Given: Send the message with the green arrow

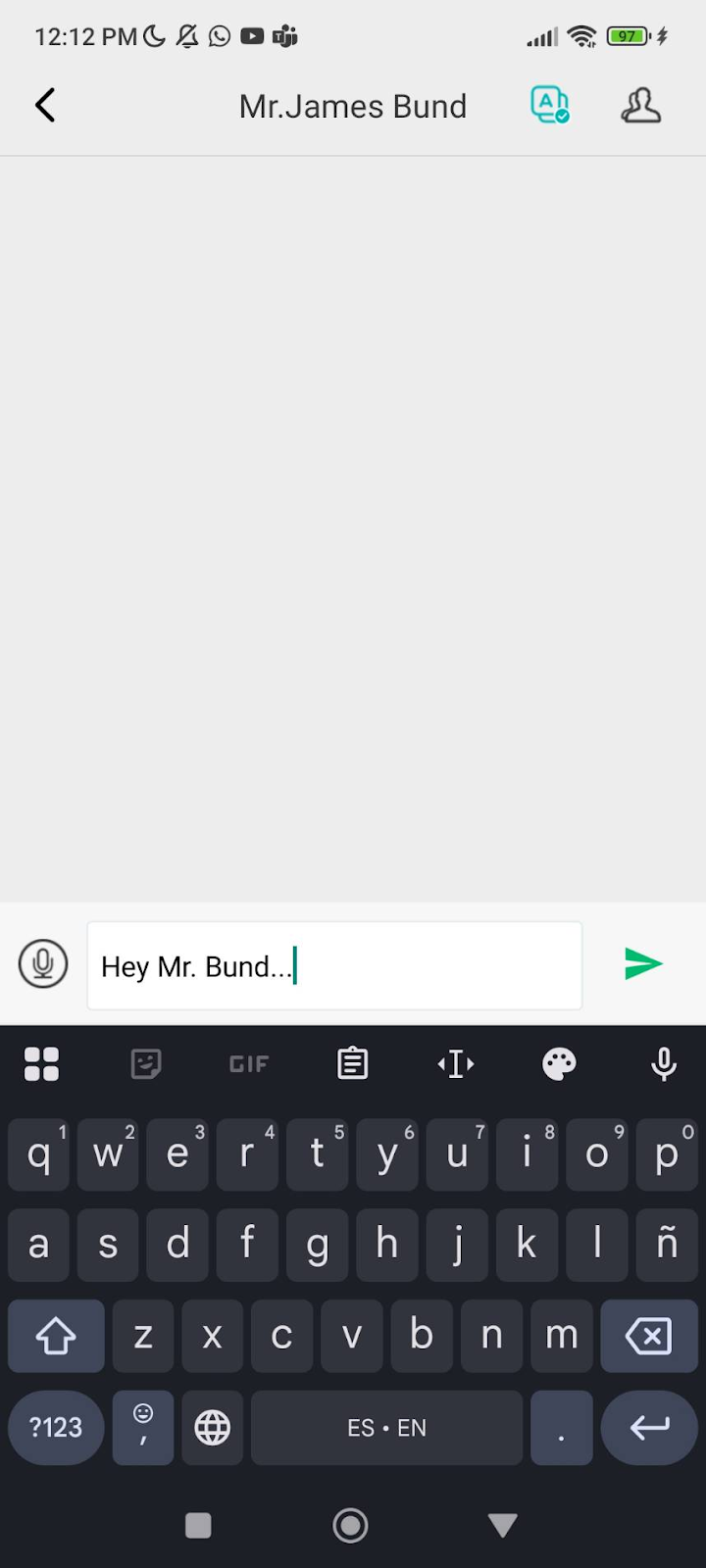Looking at the screenshot, I should (x=643, y=964).
